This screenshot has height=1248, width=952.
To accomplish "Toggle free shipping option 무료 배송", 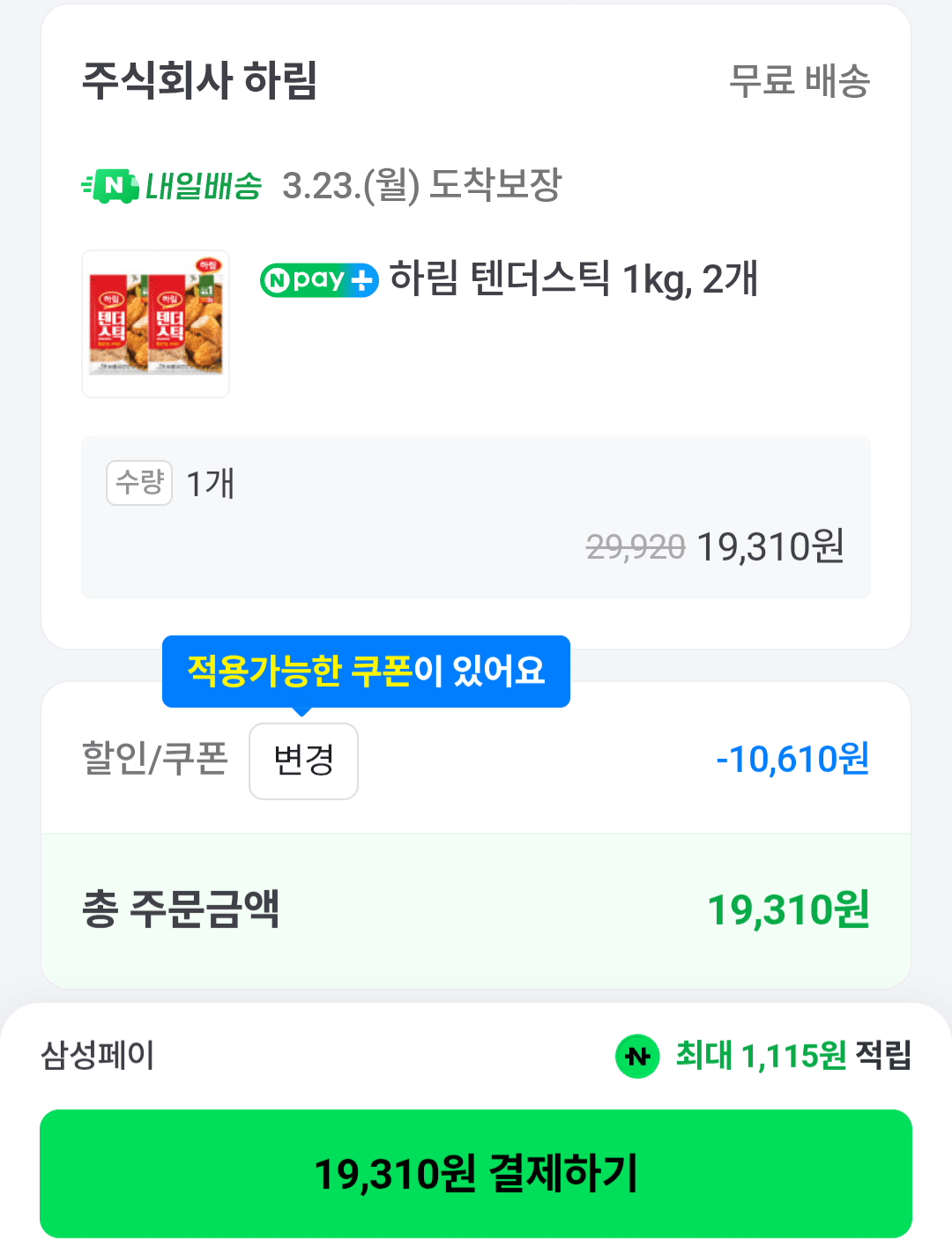I will [x=799, y=82].
